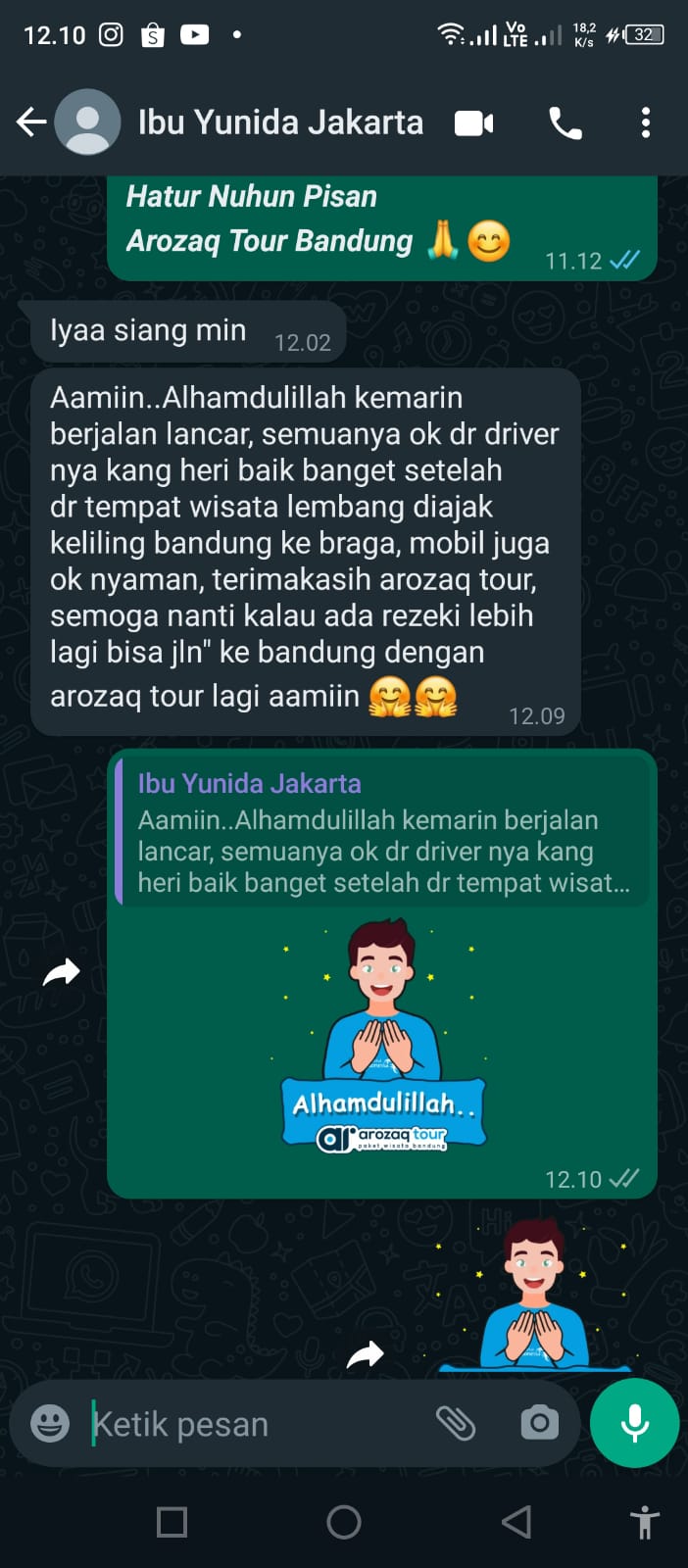Show recent apps from the navigation bar

(172, 1522)
